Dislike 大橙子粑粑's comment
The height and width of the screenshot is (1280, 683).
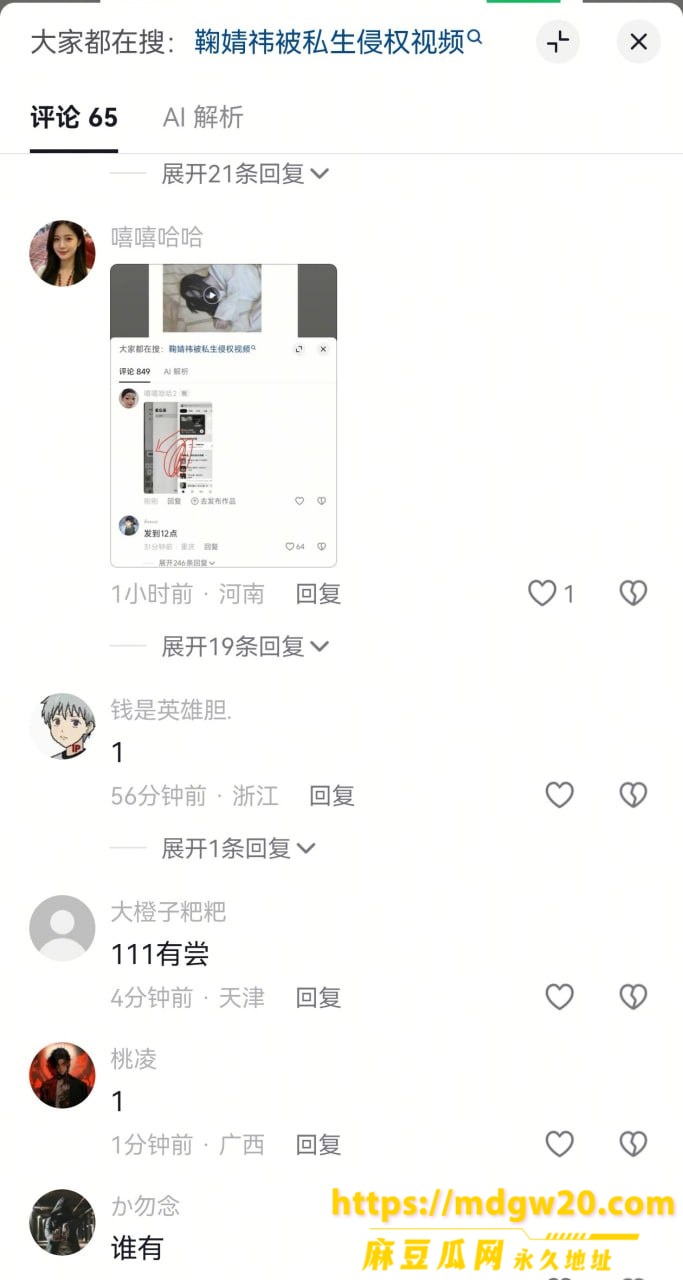coord(633,997)
